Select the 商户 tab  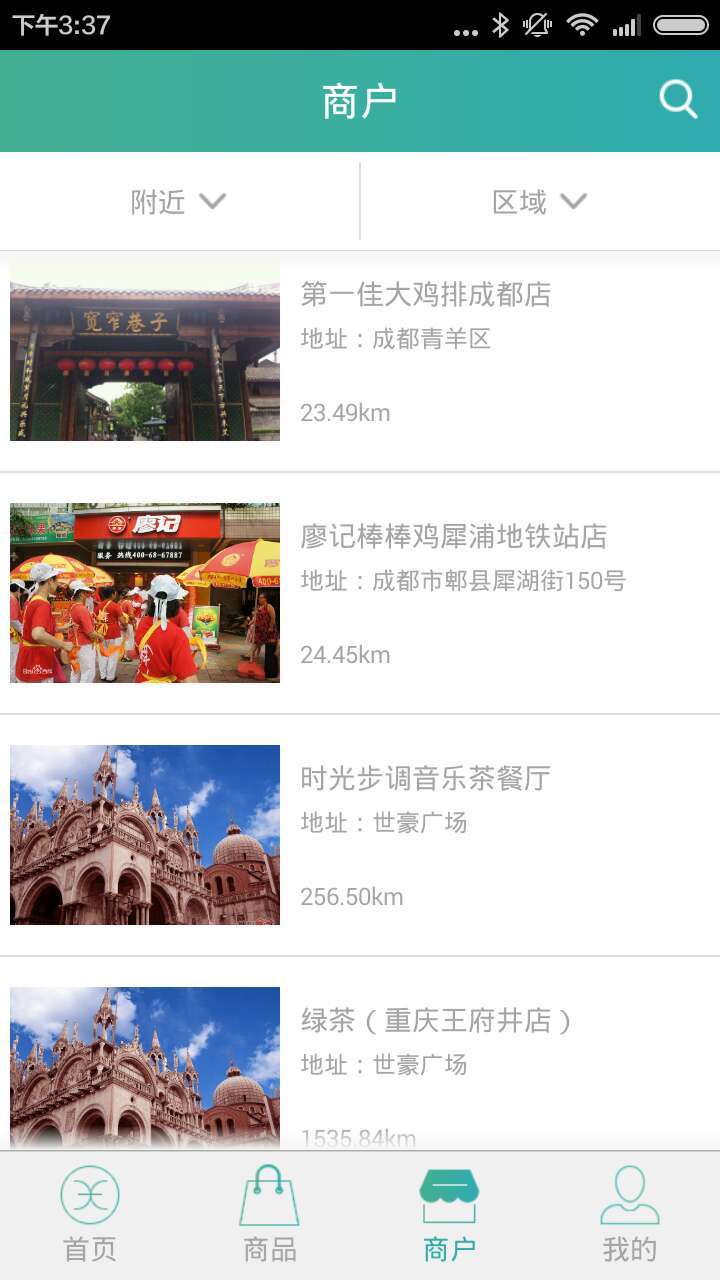pyautogui.click(x=450, y=1215)
